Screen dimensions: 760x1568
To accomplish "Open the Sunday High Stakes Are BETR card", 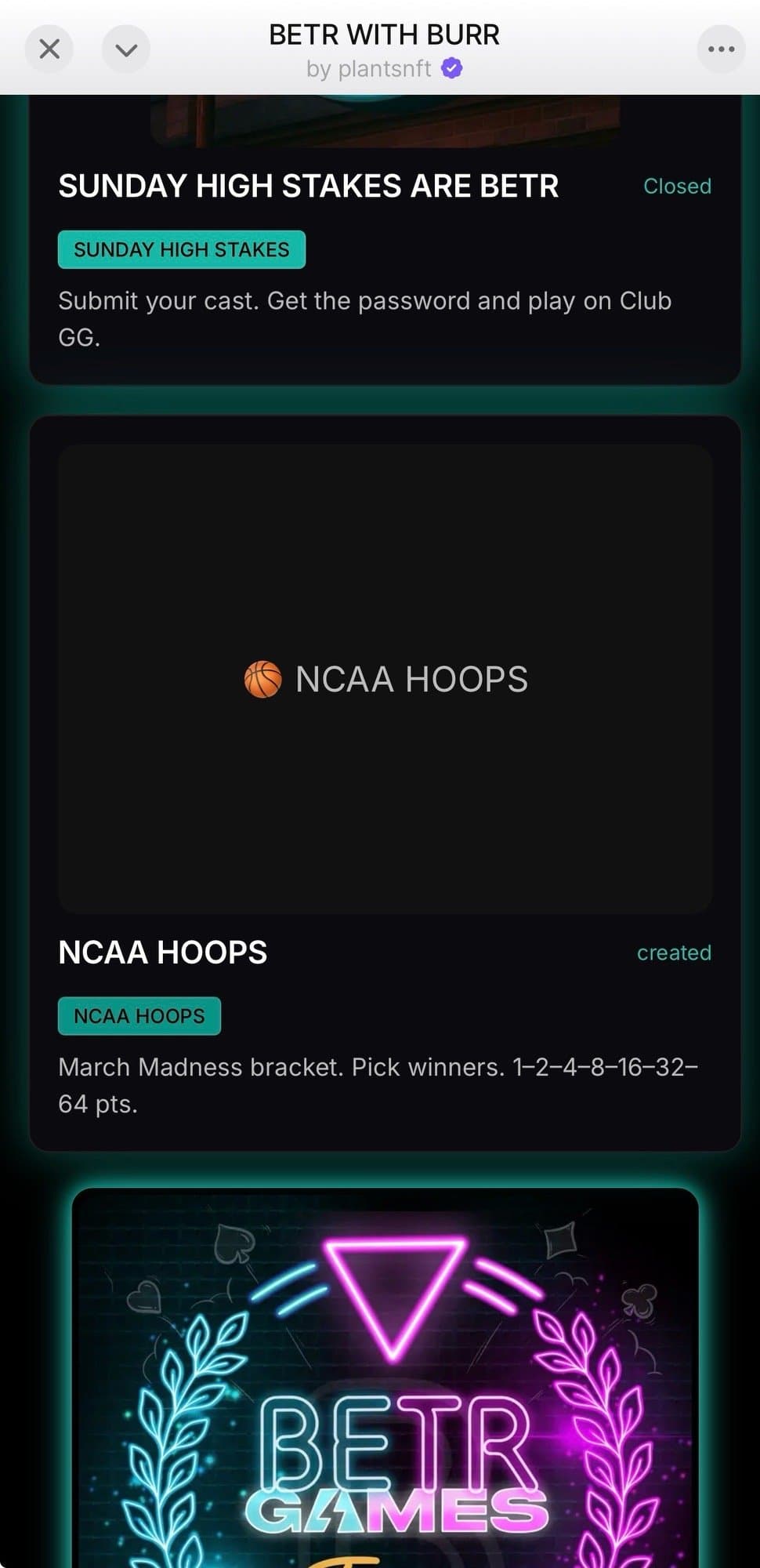I will (x=308, y=187).
